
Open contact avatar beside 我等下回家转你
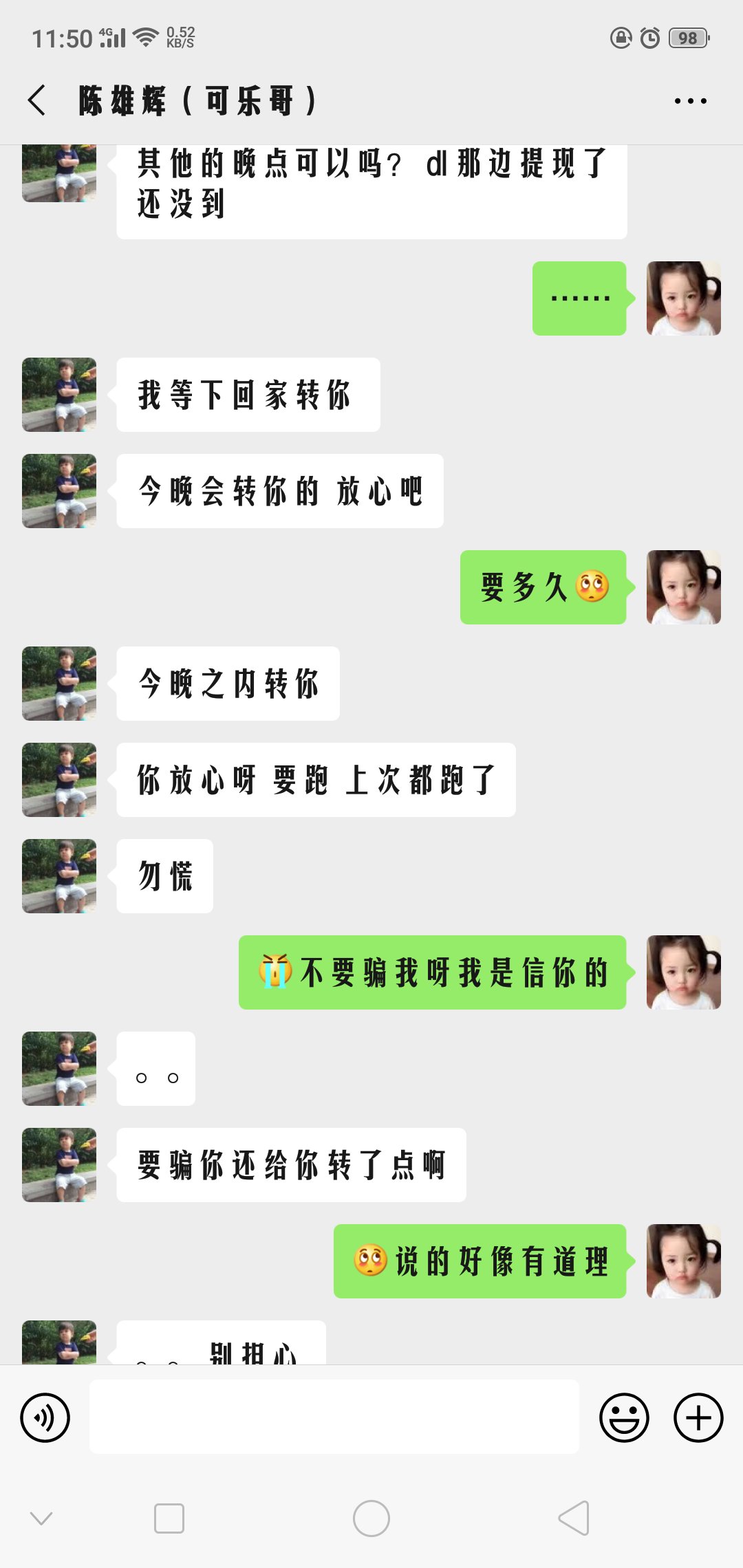click(59, 395)
